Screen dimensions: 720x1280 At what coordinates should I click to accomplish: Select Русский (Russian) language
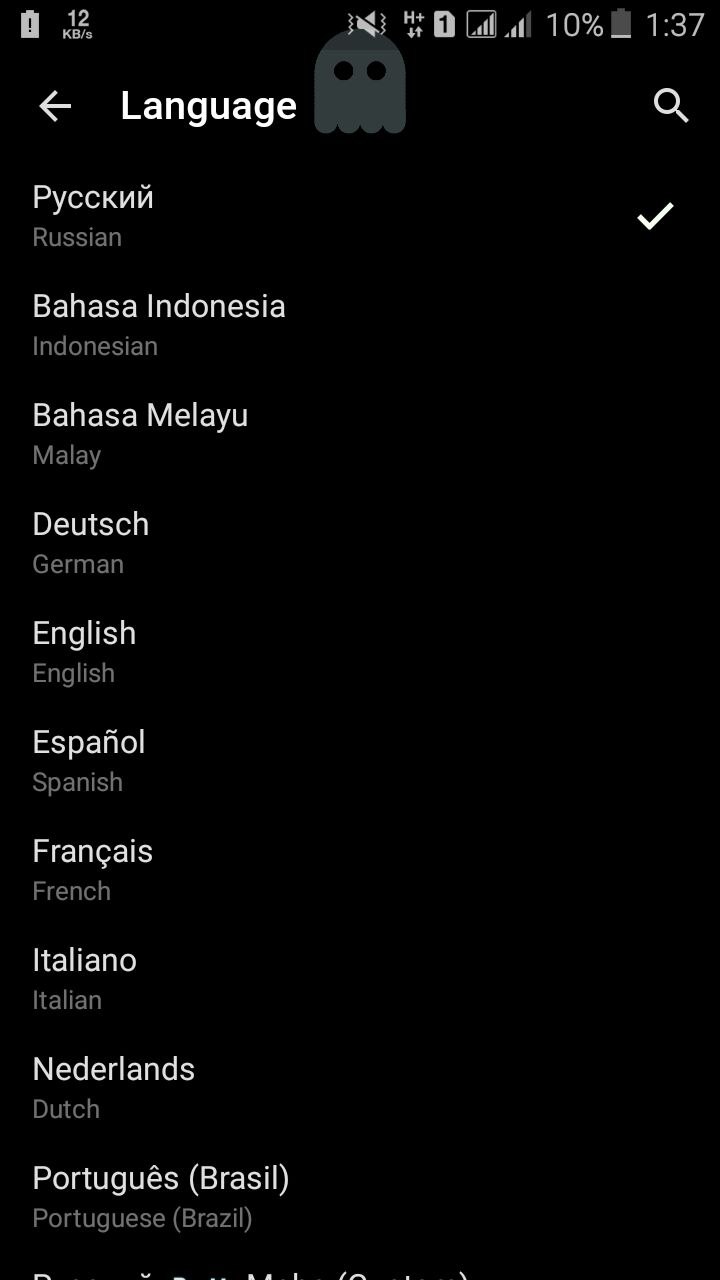pyautogui.click(x=360, y=216)
